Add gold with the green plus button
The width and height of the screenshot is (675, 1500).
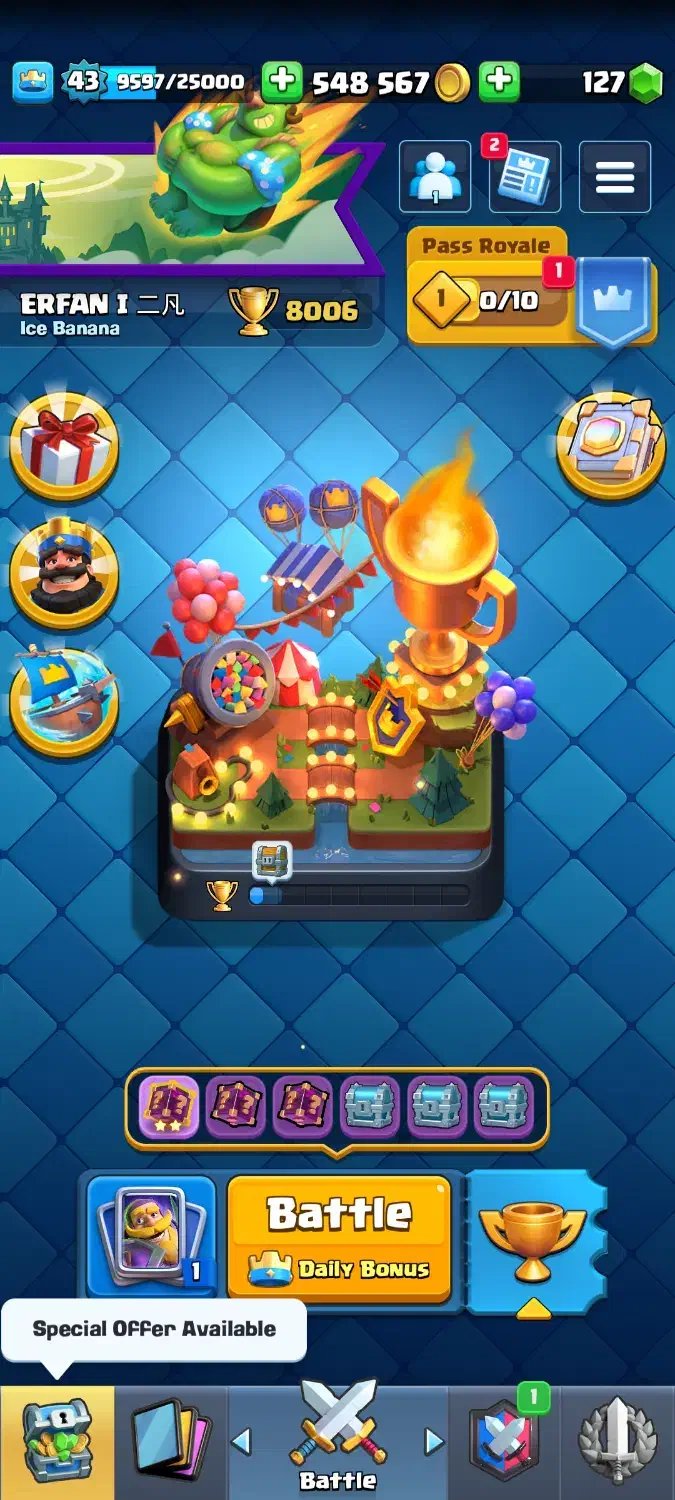(282, 82)
